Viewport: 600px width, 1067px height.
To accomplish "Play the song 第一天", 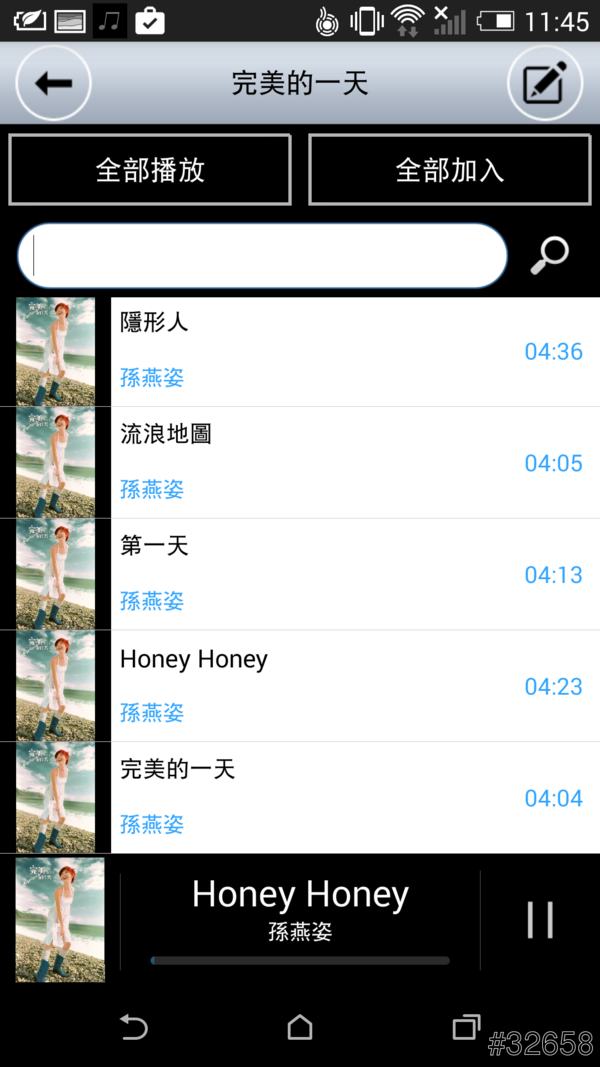I will 300,574.
